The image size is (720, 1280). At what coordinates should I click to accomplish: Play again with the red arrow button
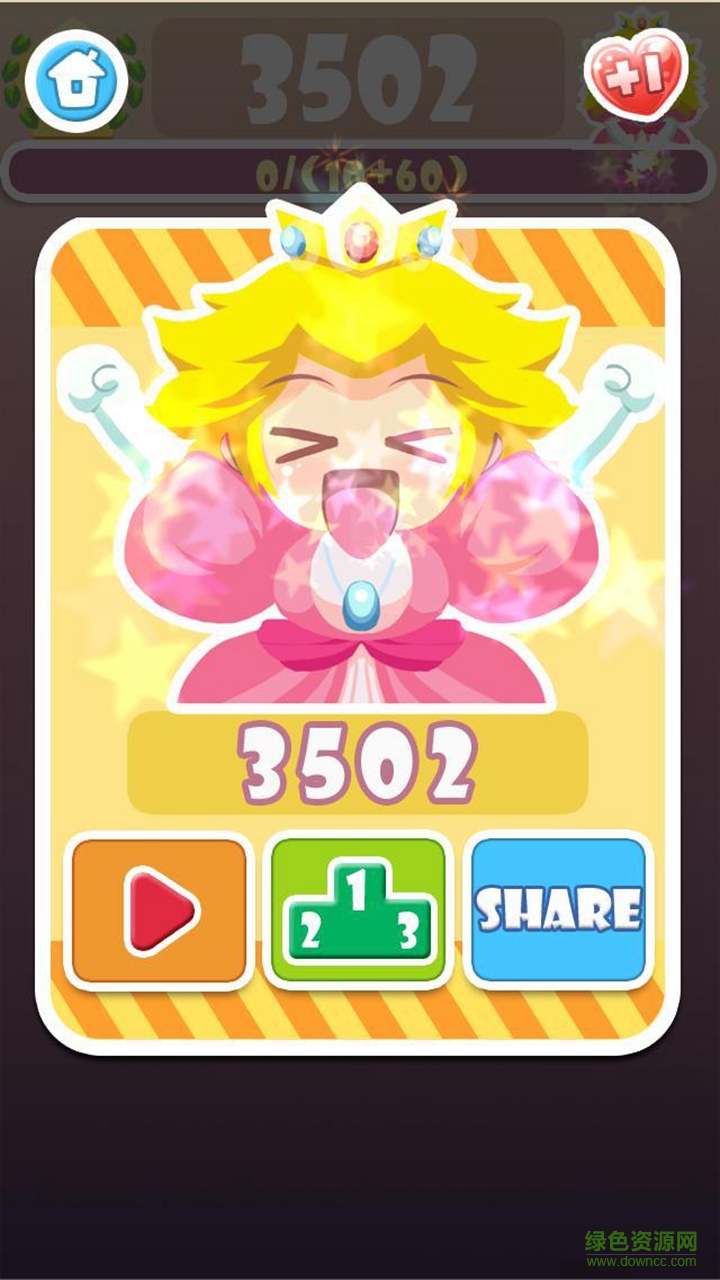[160, 910]
